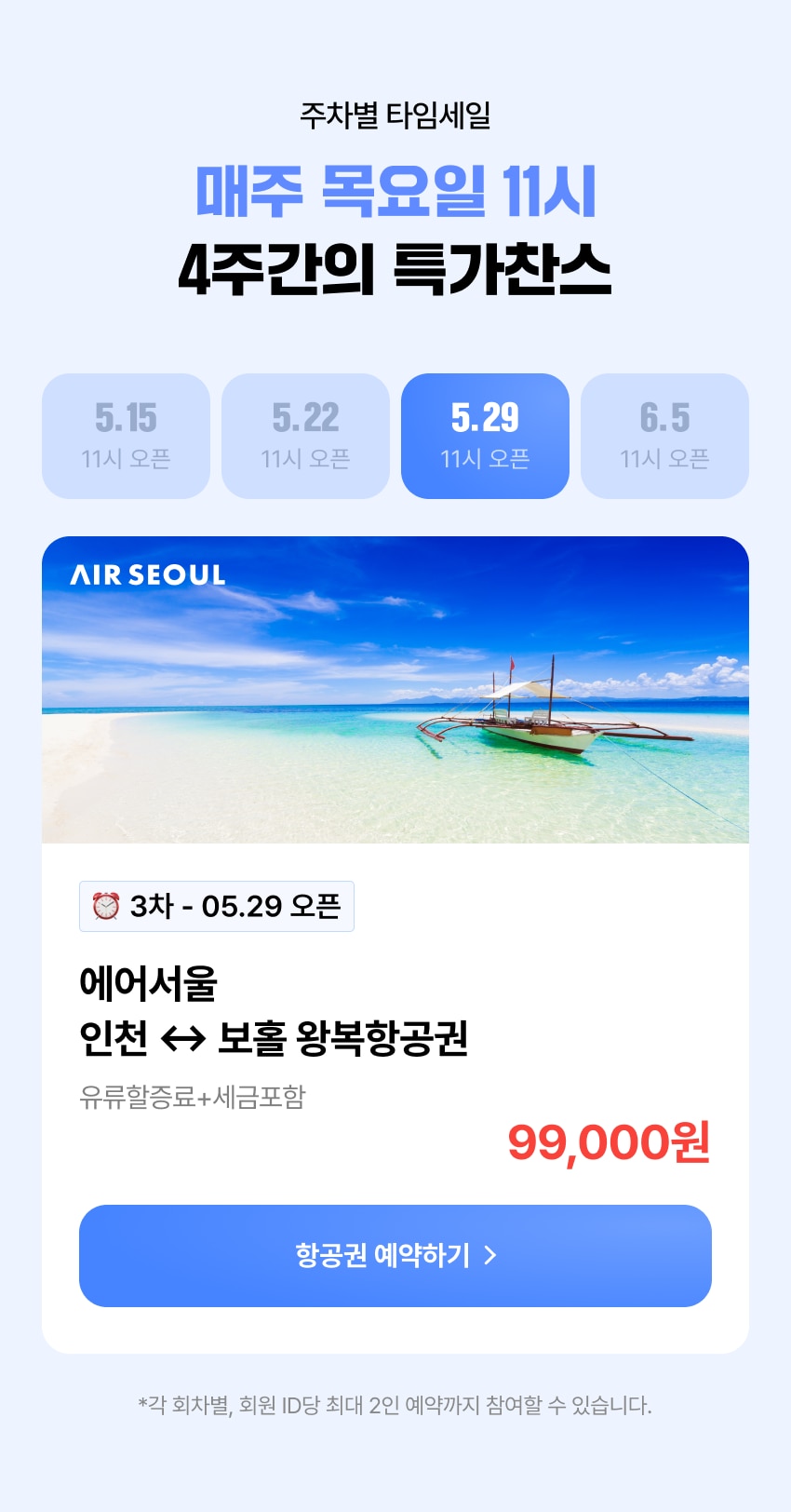Select the 5.29 11시 오픈 tab
This screenshot has height=1512, width=791.
coord(485,436)
